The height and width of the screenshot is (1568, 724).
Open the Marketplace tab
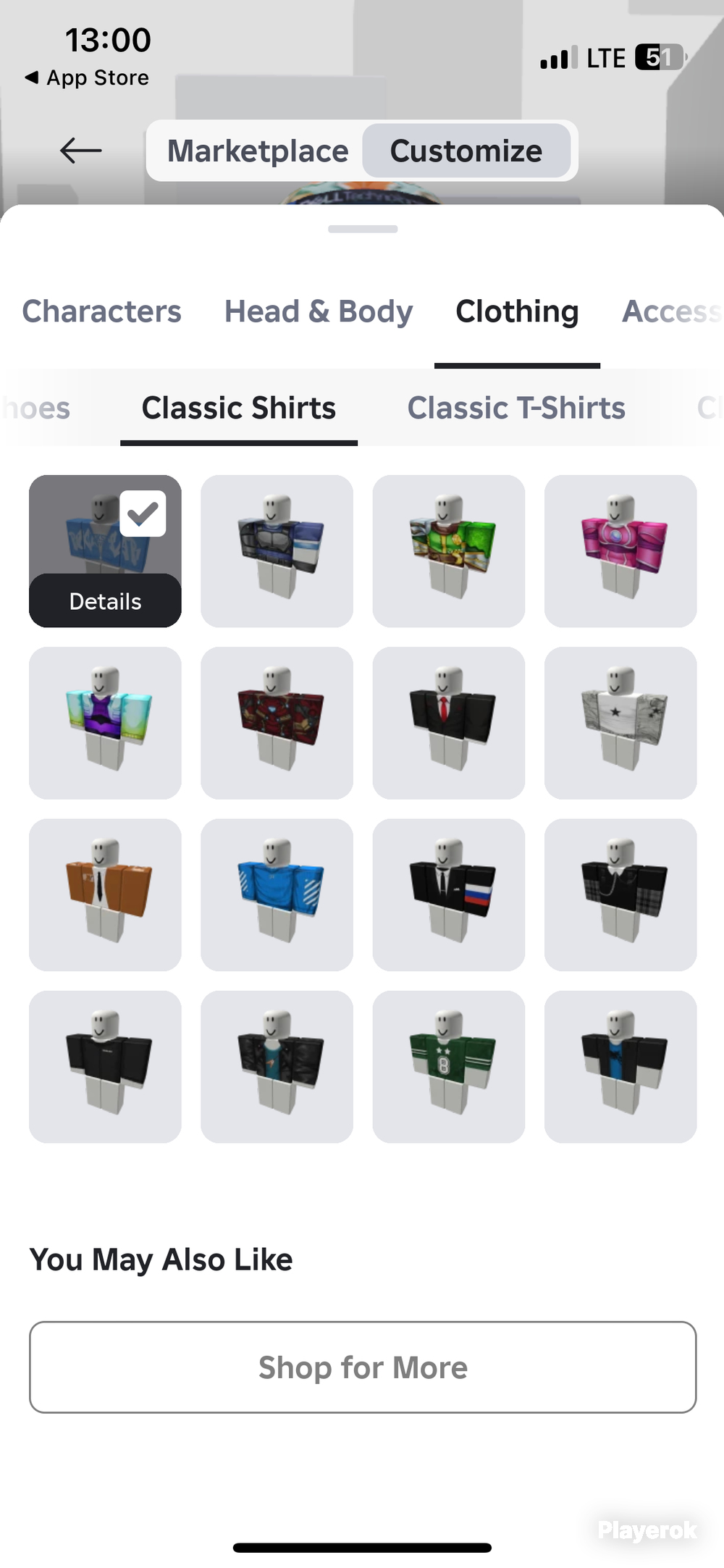click(x=258, y=150)
